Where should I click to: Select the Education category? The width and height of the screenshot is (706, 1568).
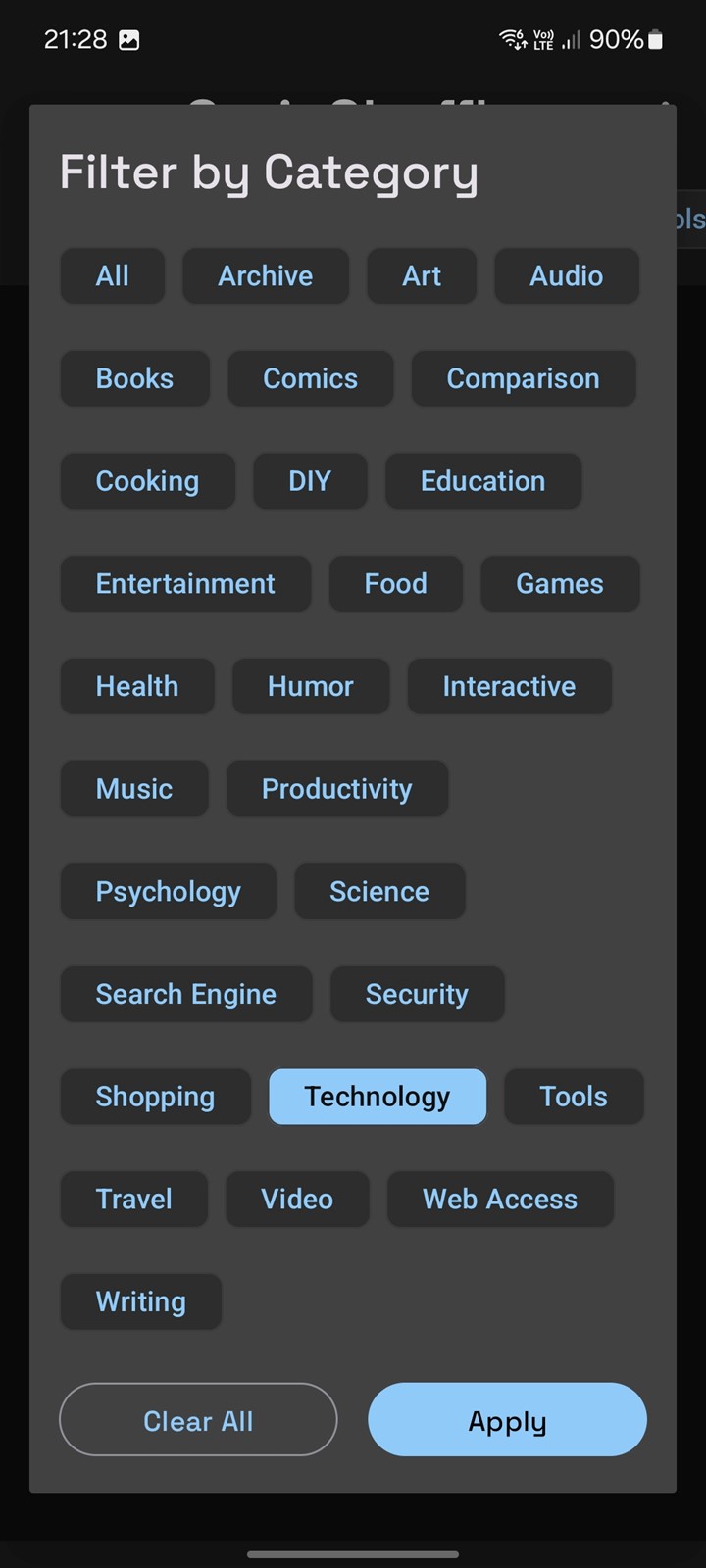[x=483, y=481]
